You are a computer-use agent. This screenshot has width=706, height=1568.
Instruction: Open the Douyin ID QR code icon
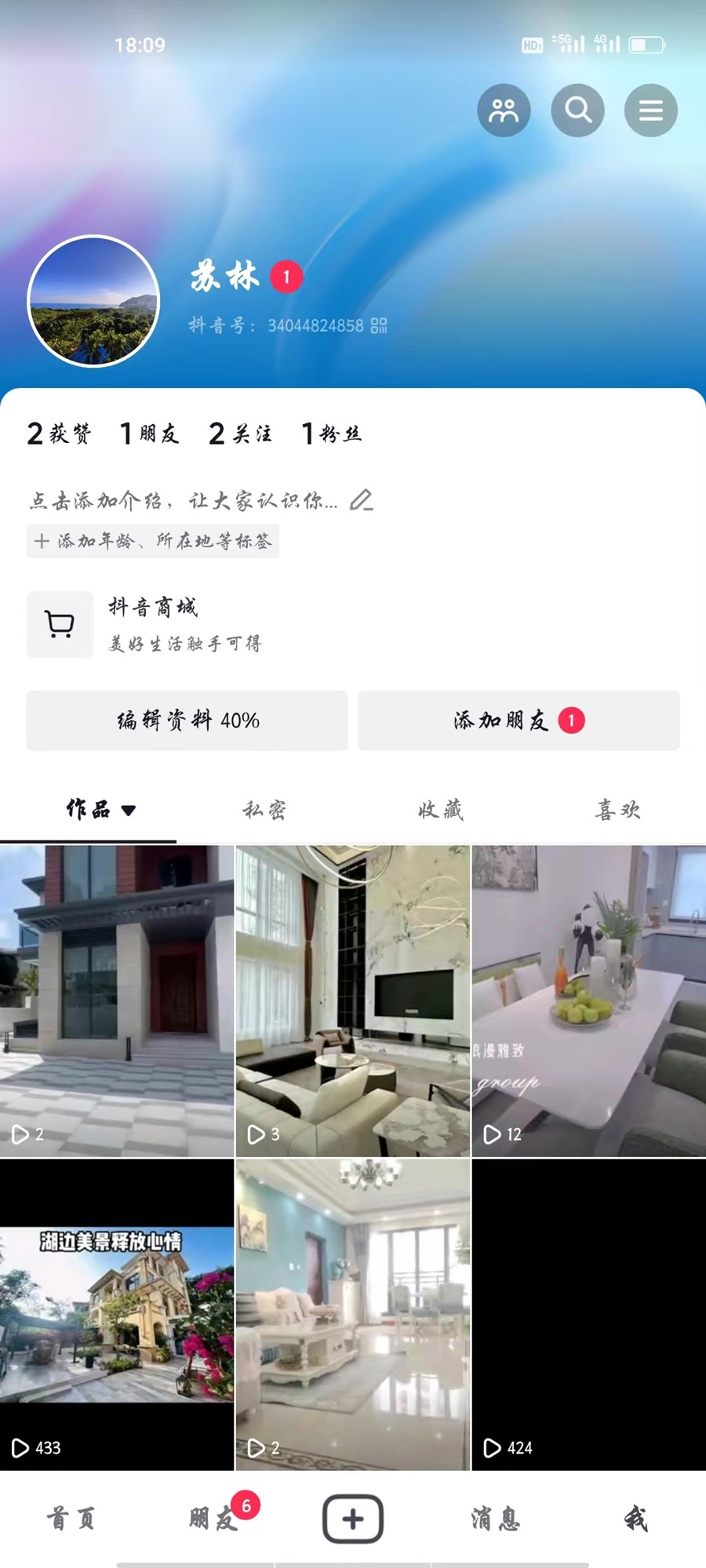(x=379, y=325)
